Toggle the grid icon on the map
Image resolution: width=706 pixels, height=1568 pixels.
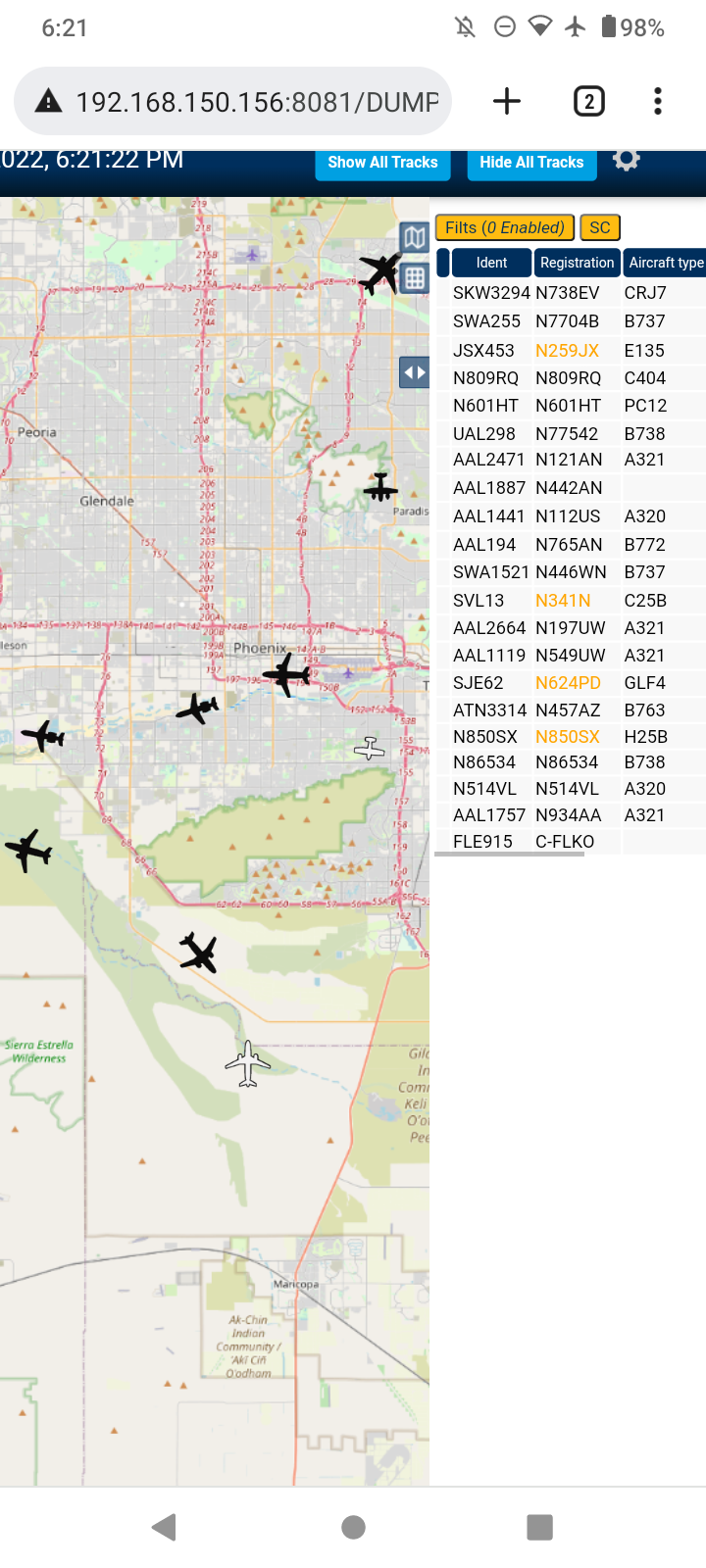click(415, 278)
